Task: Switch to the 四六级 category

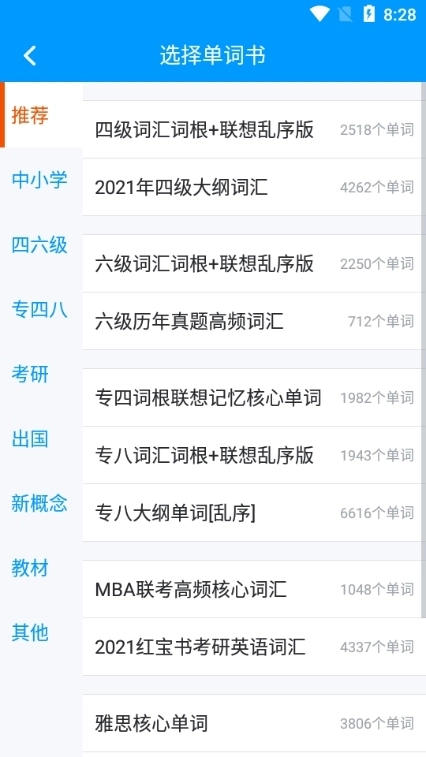Action: [40, 245]
